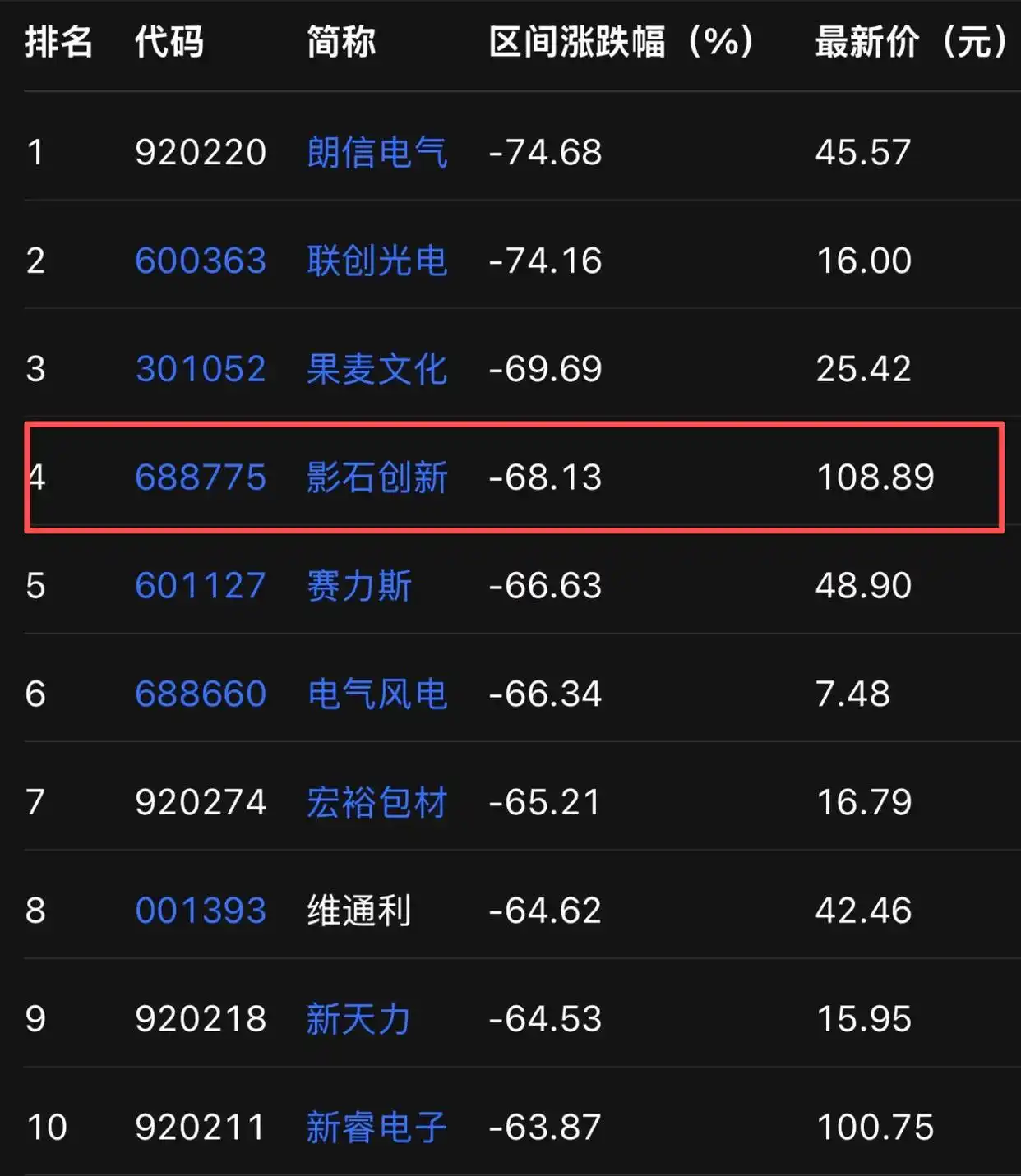Open stock code link 601127
The height and width of the screenshot is (1176, 1021).
coord(201,586)
